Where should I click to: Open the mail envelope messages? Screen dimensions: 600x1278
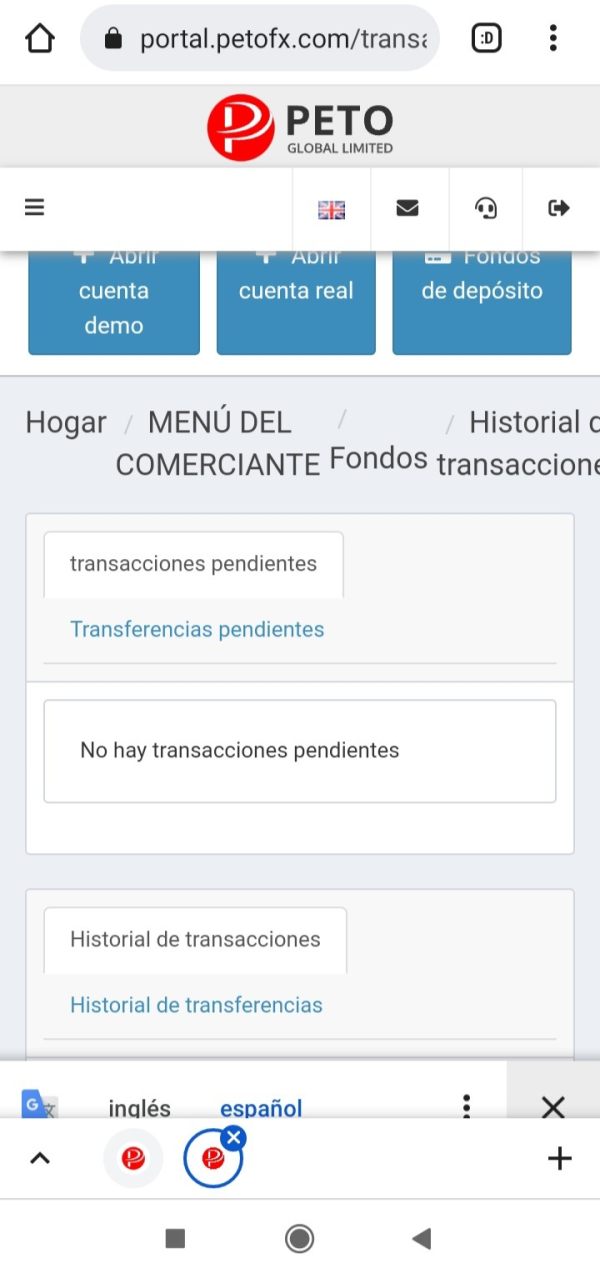click(407, 208)
